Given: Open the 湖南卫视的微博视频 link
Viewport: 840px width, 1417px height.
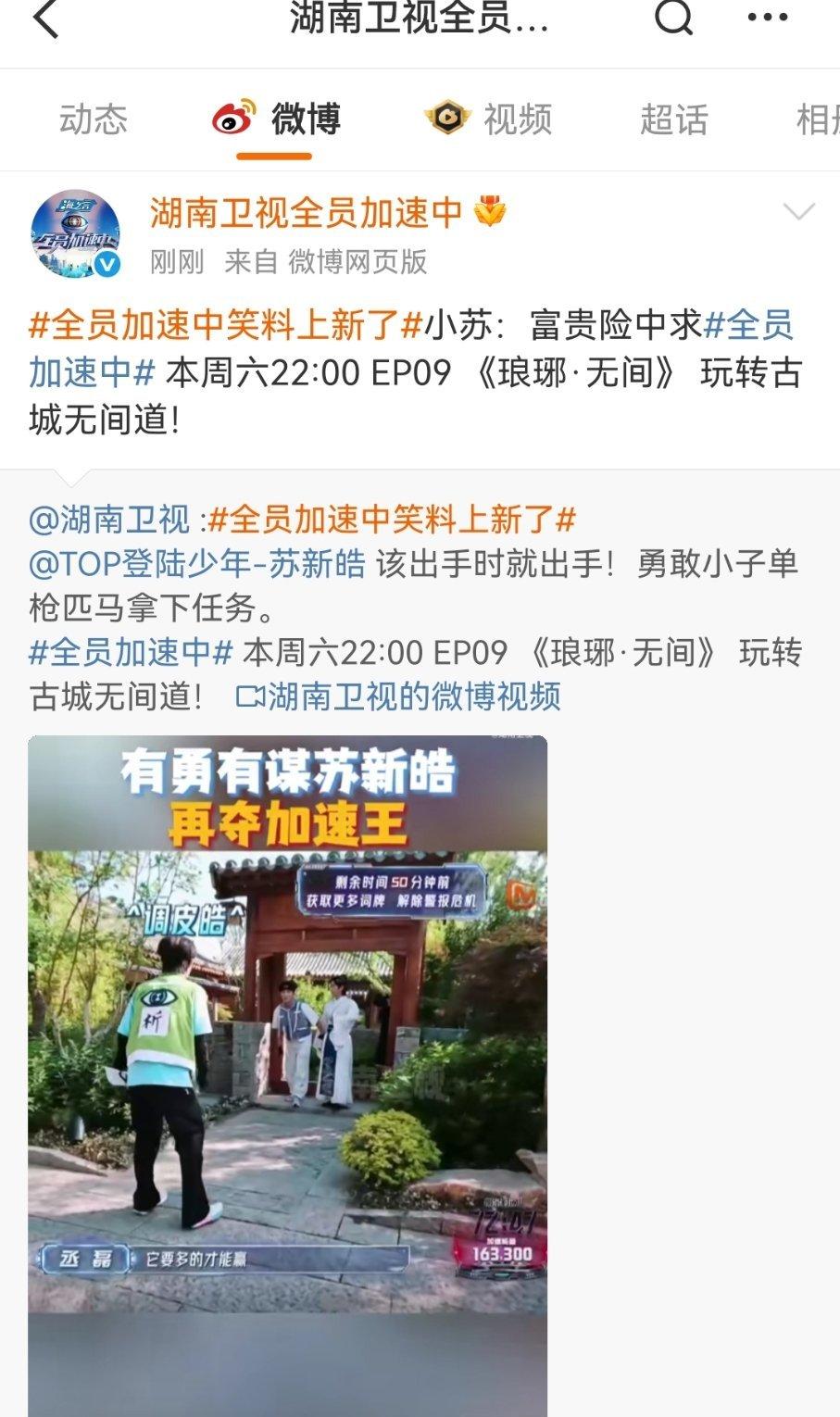Looking at the screenshot, I should tap(398, 696).
